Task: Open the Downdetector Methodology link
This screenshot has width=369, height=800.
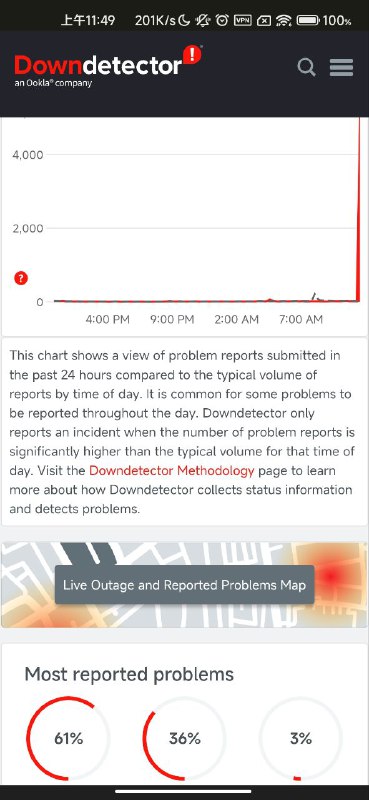Action: click(x=171, y=470)
